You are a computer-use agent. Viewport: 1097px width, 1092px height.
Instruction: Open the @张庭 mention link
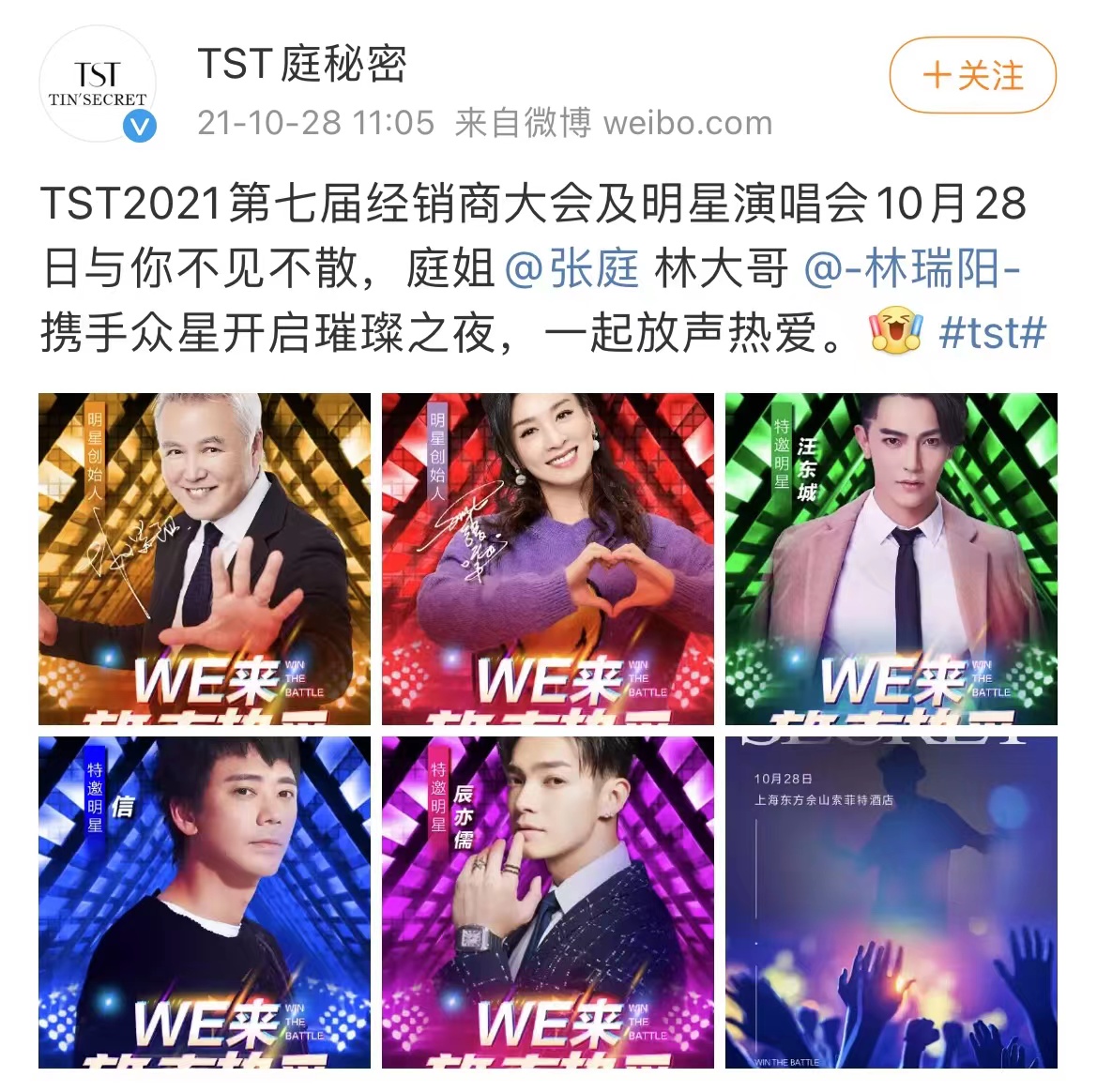(x=571, y=270)
